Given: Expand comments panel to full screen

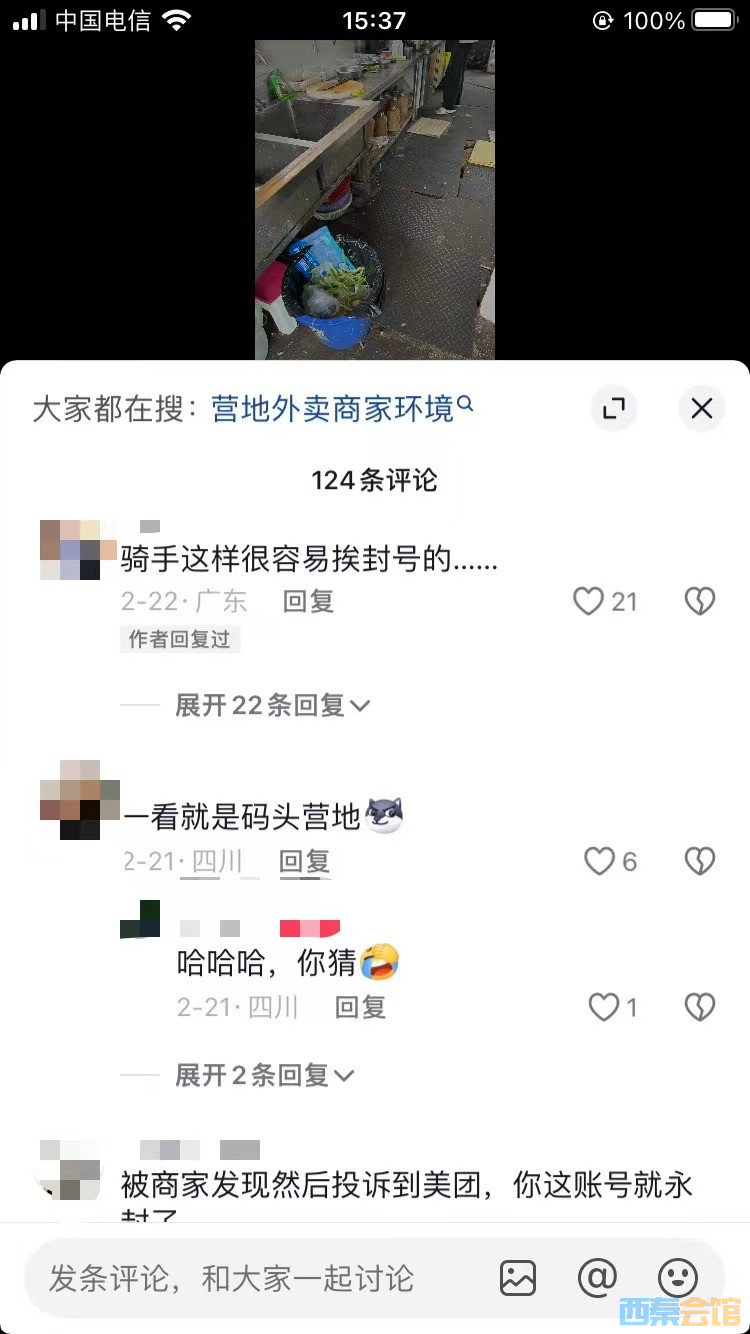Looking at the screenshot, I should click(x=614, y=408).
